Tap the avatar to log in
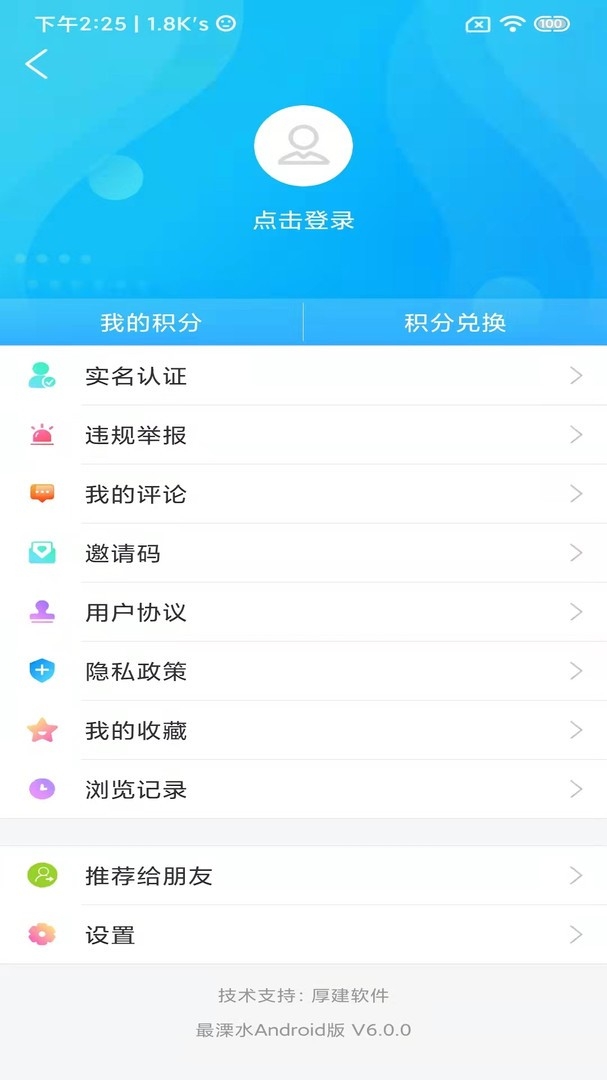 pyautogui.click(x=303, y=145)
